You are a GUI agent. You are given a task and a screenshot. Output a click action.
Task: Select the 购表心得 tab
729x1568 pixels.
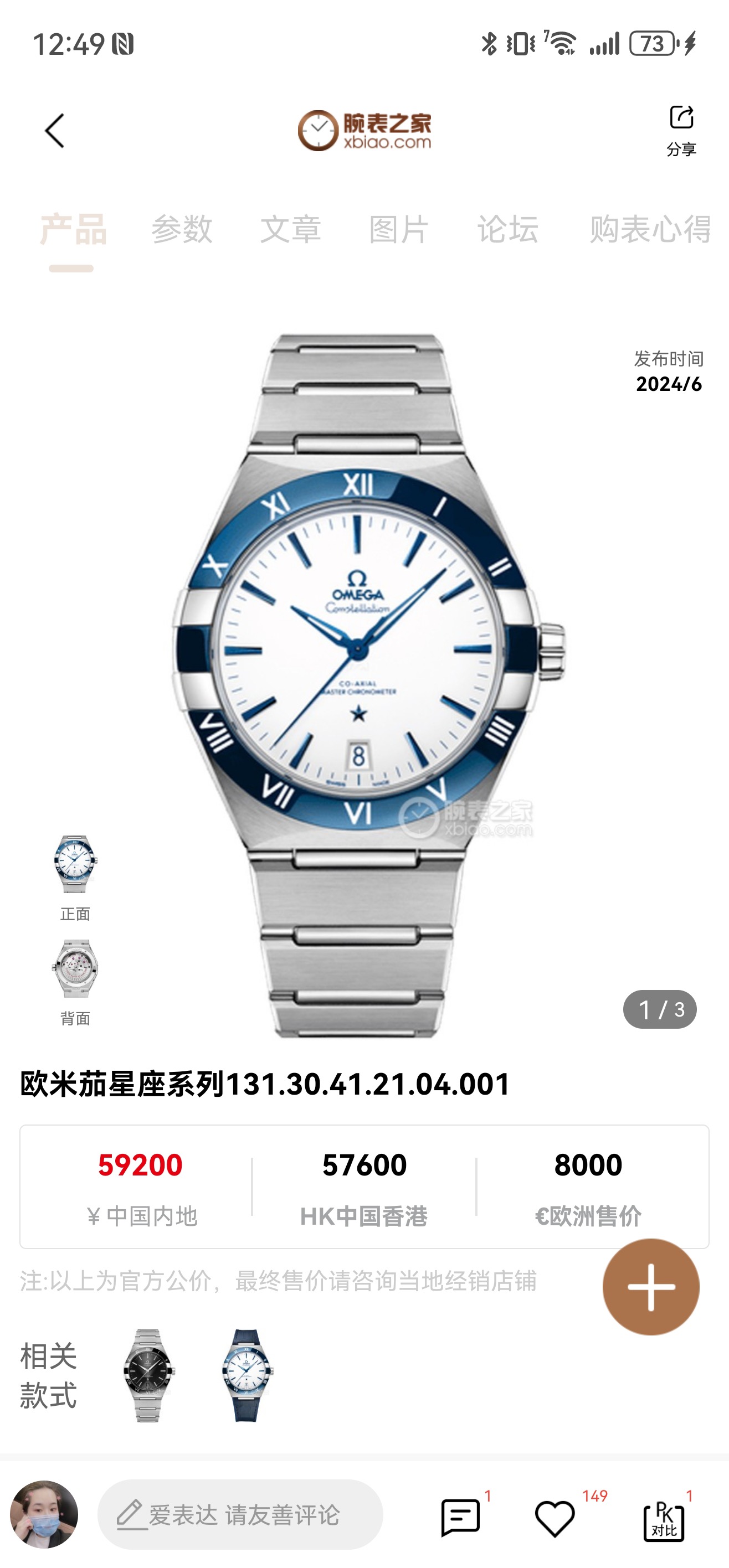[649, 229]
